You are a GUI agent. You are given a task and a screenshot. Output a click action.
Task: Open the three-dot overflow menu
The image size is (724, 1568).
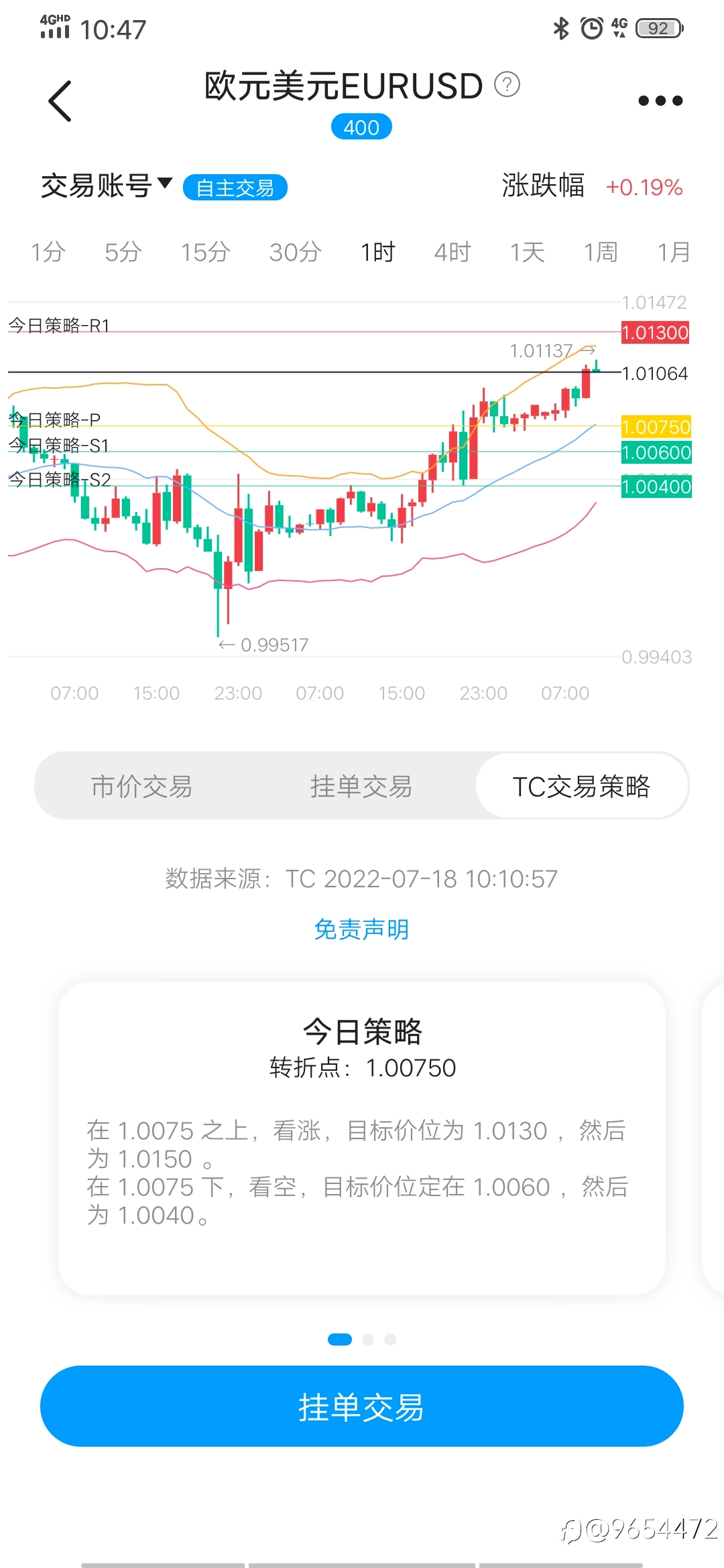tap(660, 101)
